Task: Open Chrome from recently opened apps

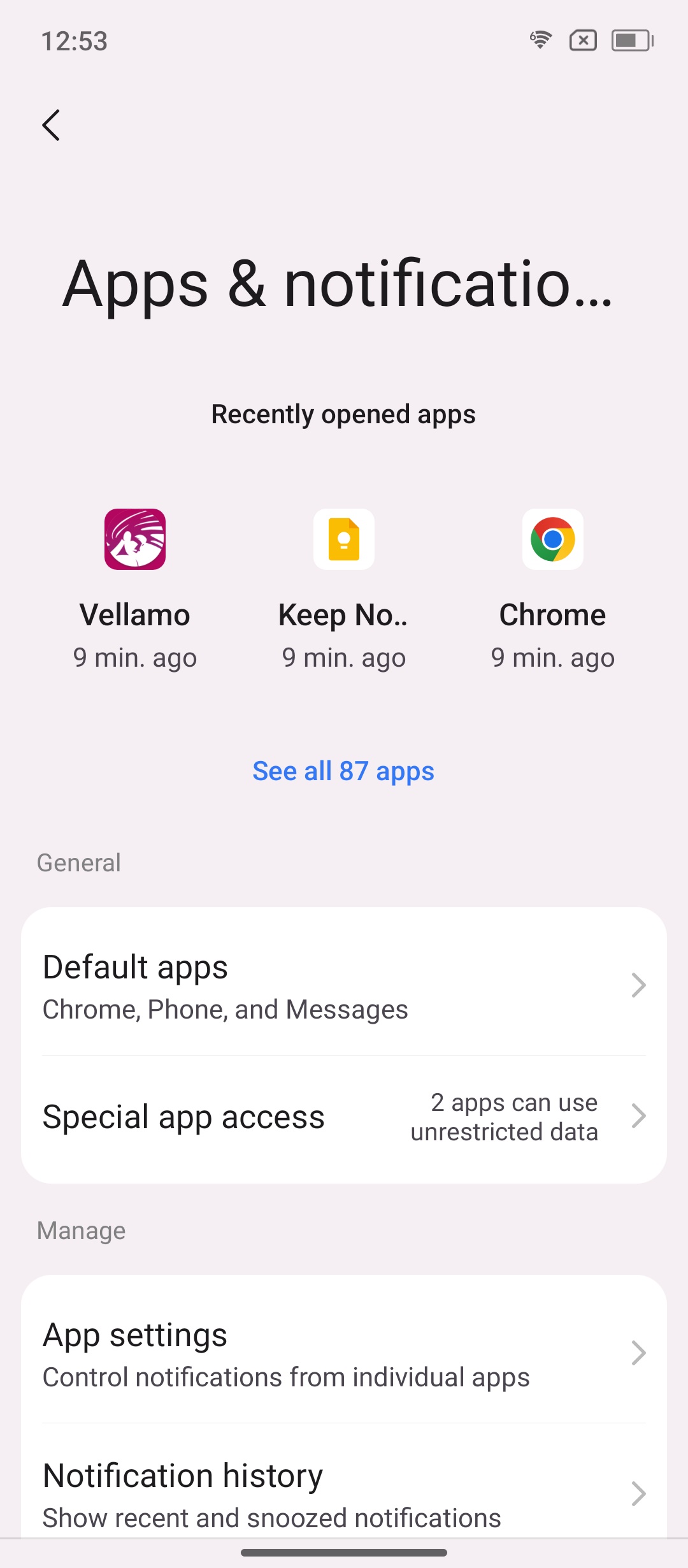Action: click(553, 588)
